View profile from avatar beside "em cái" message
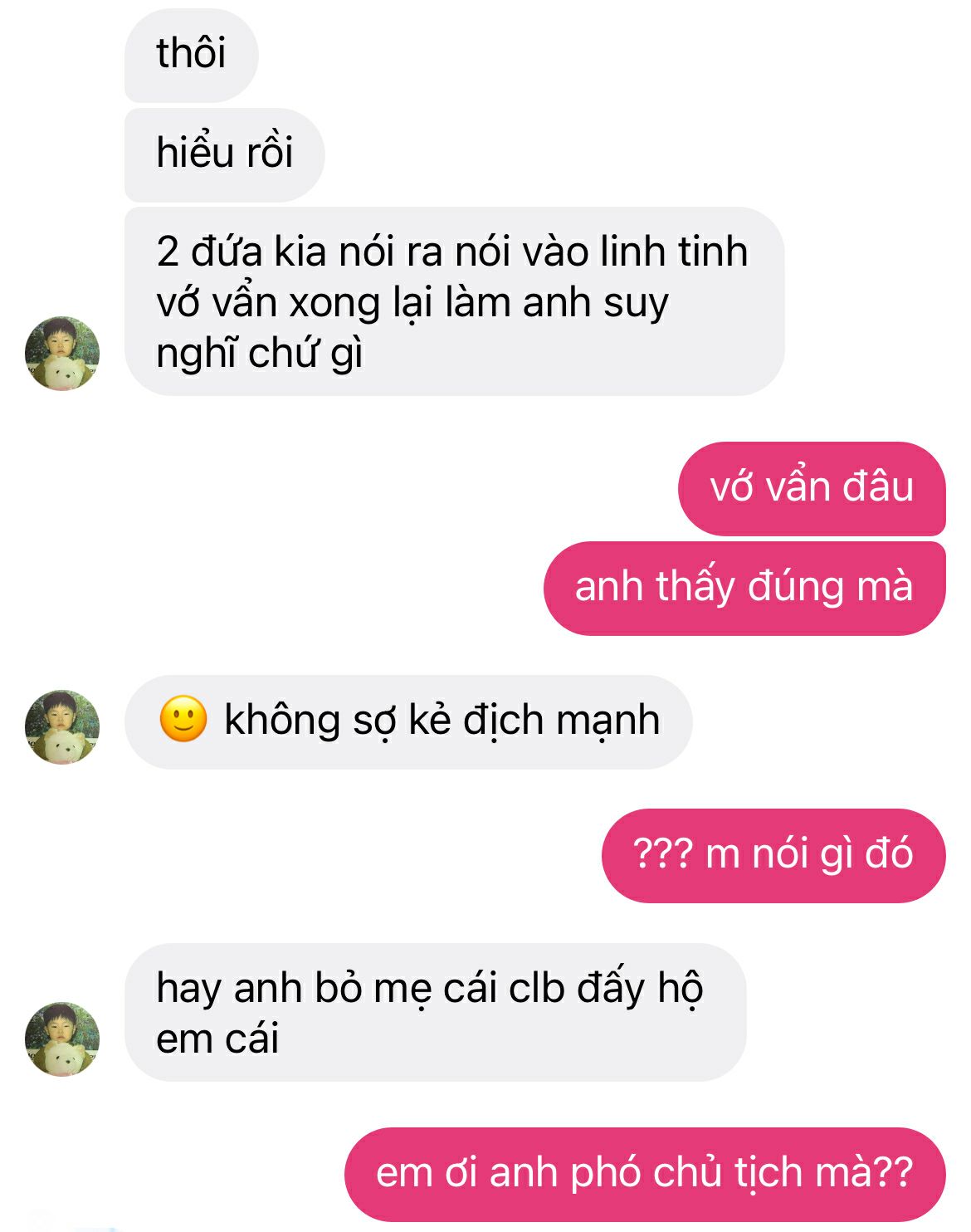 62,1039
